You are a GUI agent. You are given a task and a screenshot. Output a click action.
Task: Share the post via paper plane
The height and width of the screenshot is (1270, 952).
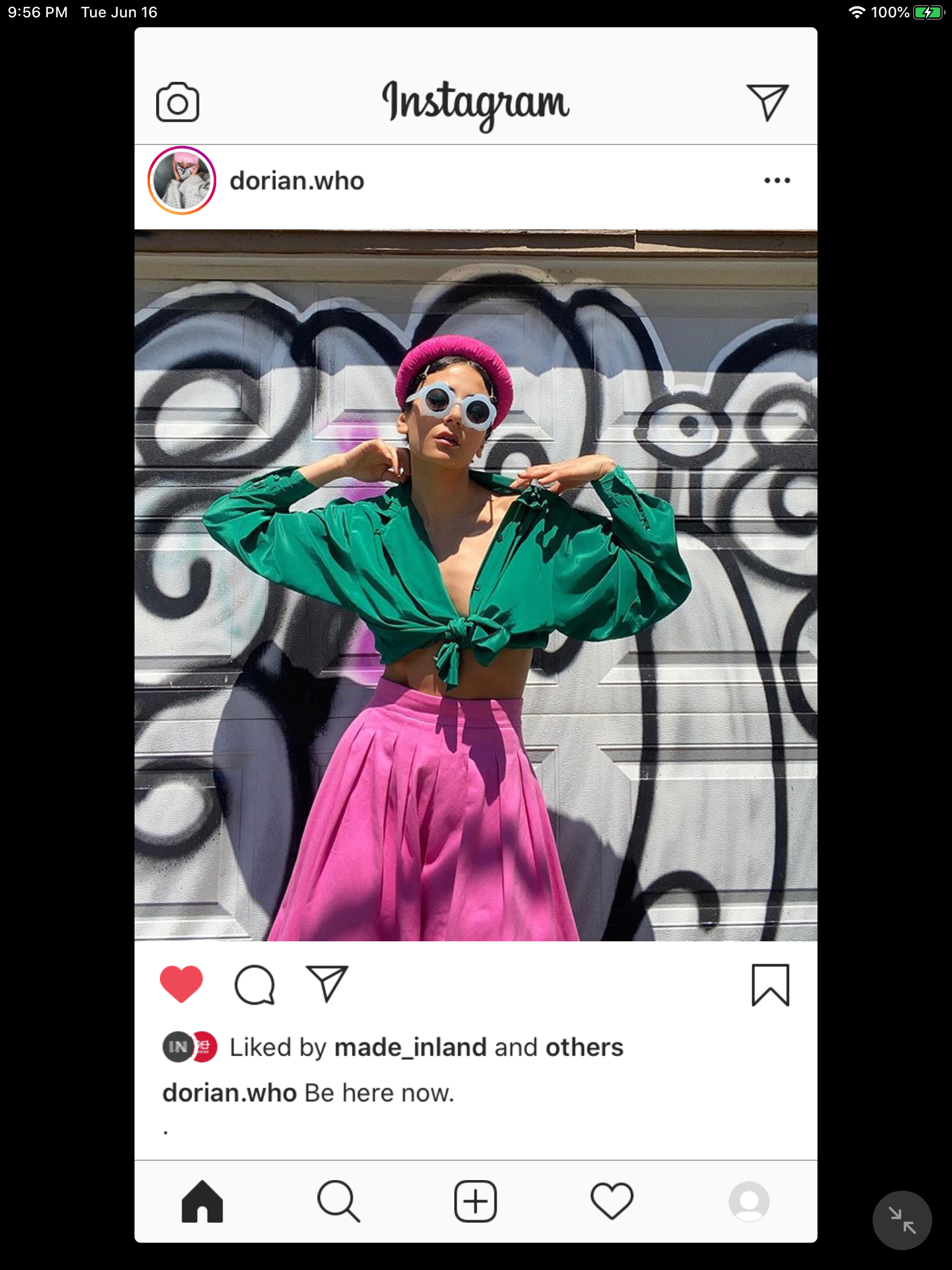(x=327, y=984)
